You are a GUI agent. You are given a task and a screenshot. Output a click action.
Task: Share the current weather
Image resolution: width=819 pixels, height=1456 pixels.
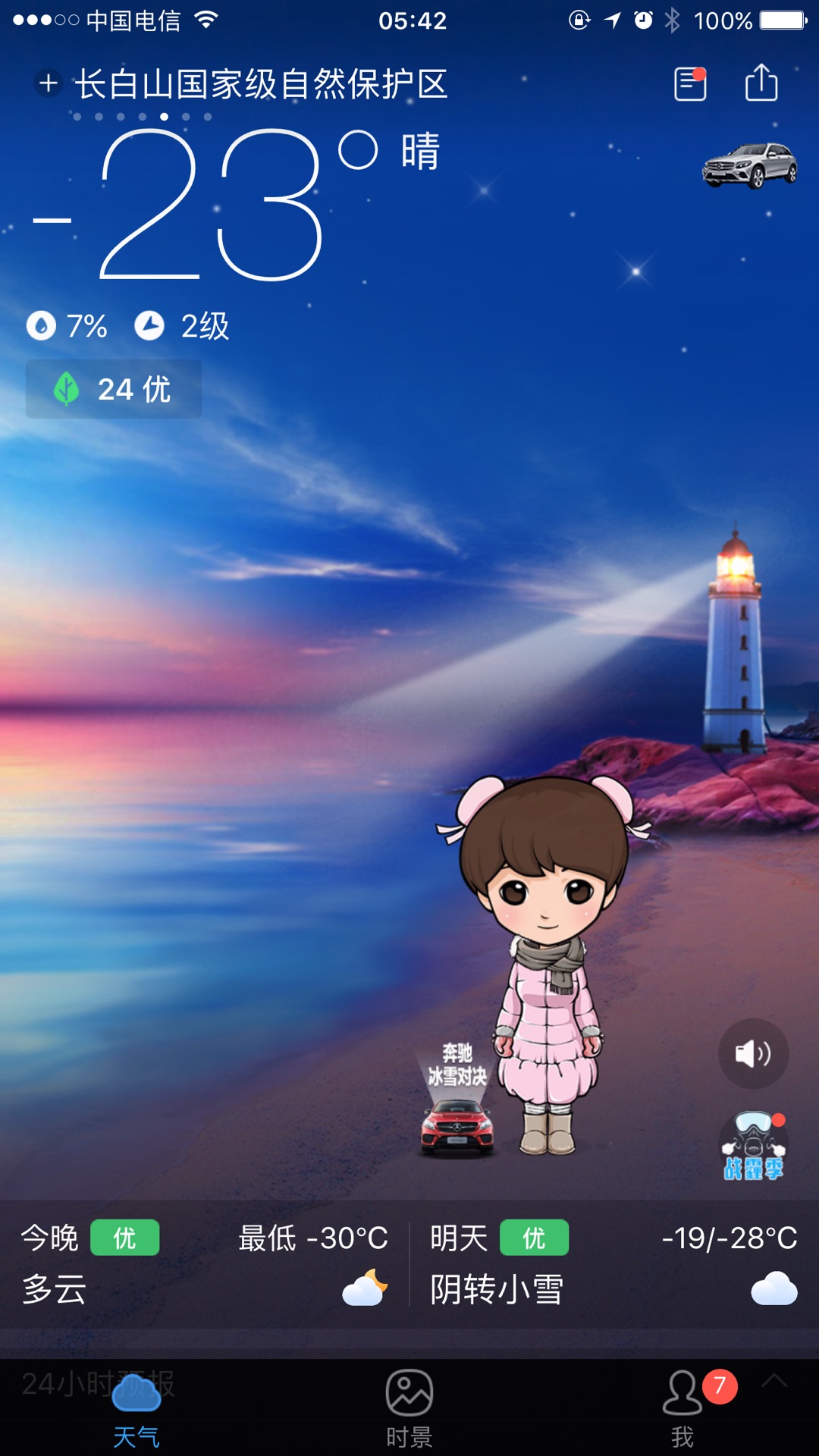click(761, 83)
